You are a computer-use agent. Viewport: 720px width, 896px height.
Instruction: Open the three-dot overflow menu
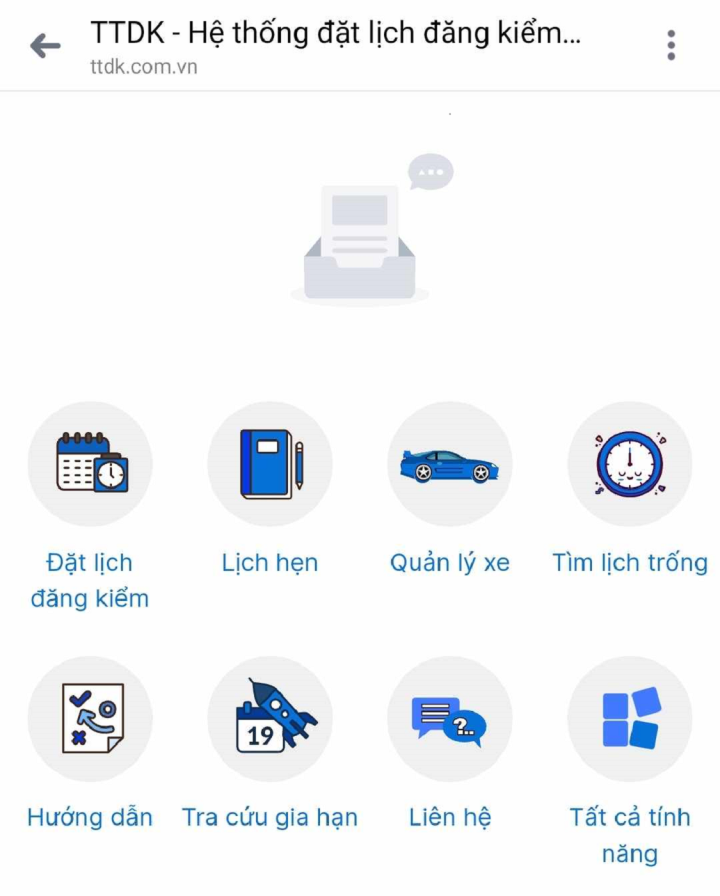[x=669, y=45]
